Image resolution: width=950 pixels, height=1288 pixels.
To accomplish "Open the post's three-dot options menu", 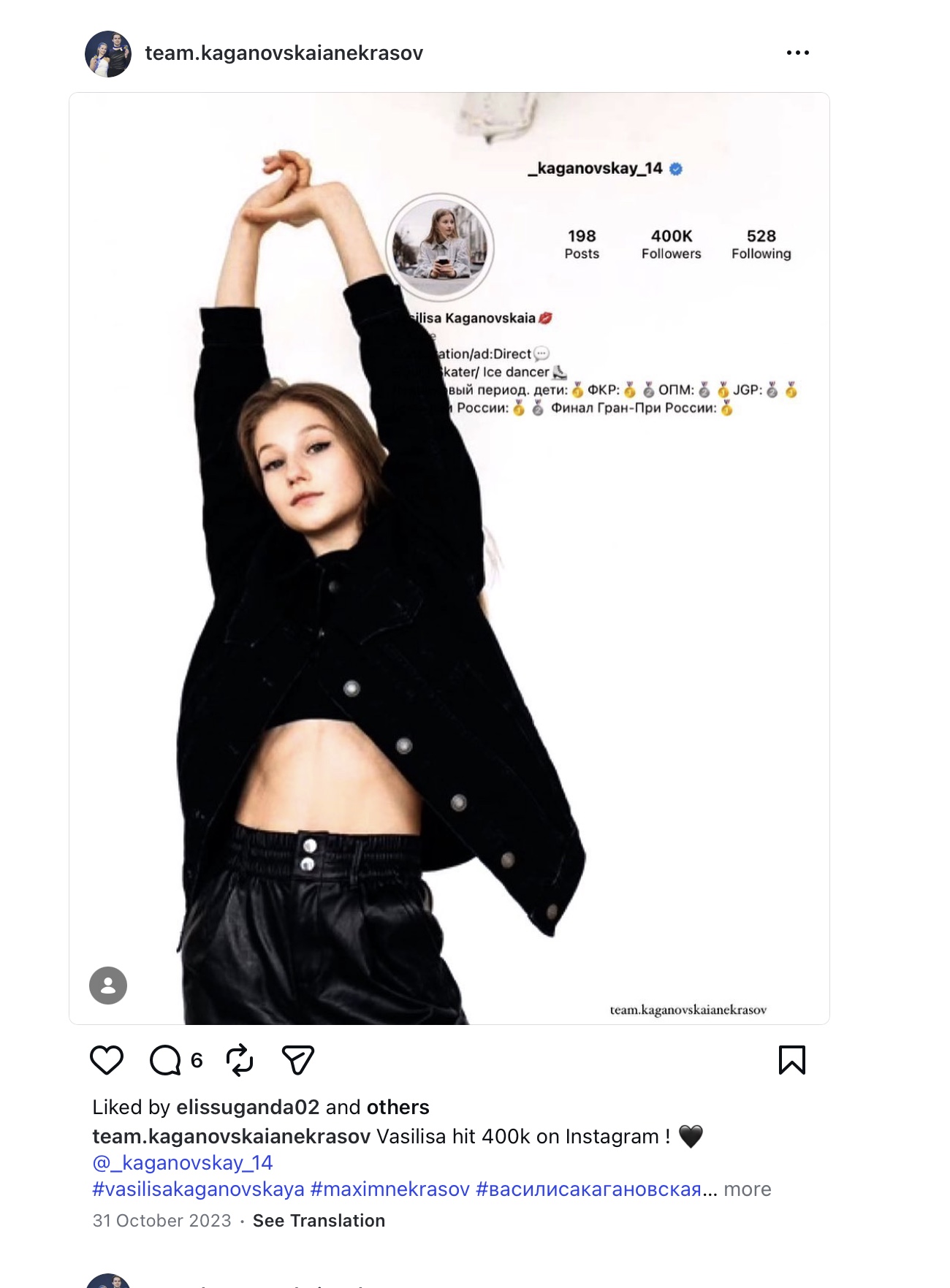I will coord(797,53).
